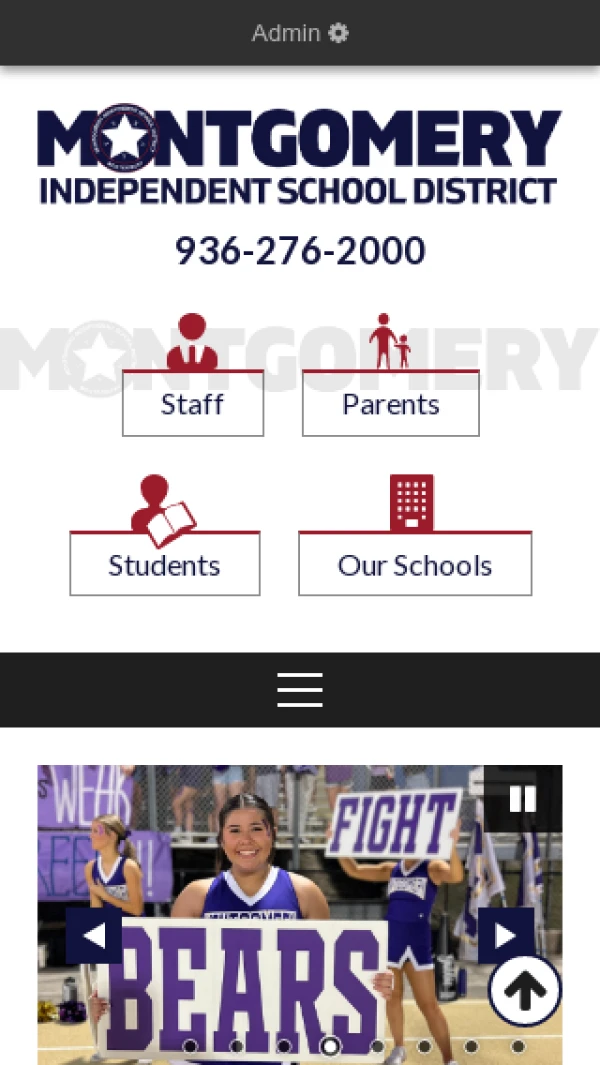Jump back to top of page

[x=525, y=990]
